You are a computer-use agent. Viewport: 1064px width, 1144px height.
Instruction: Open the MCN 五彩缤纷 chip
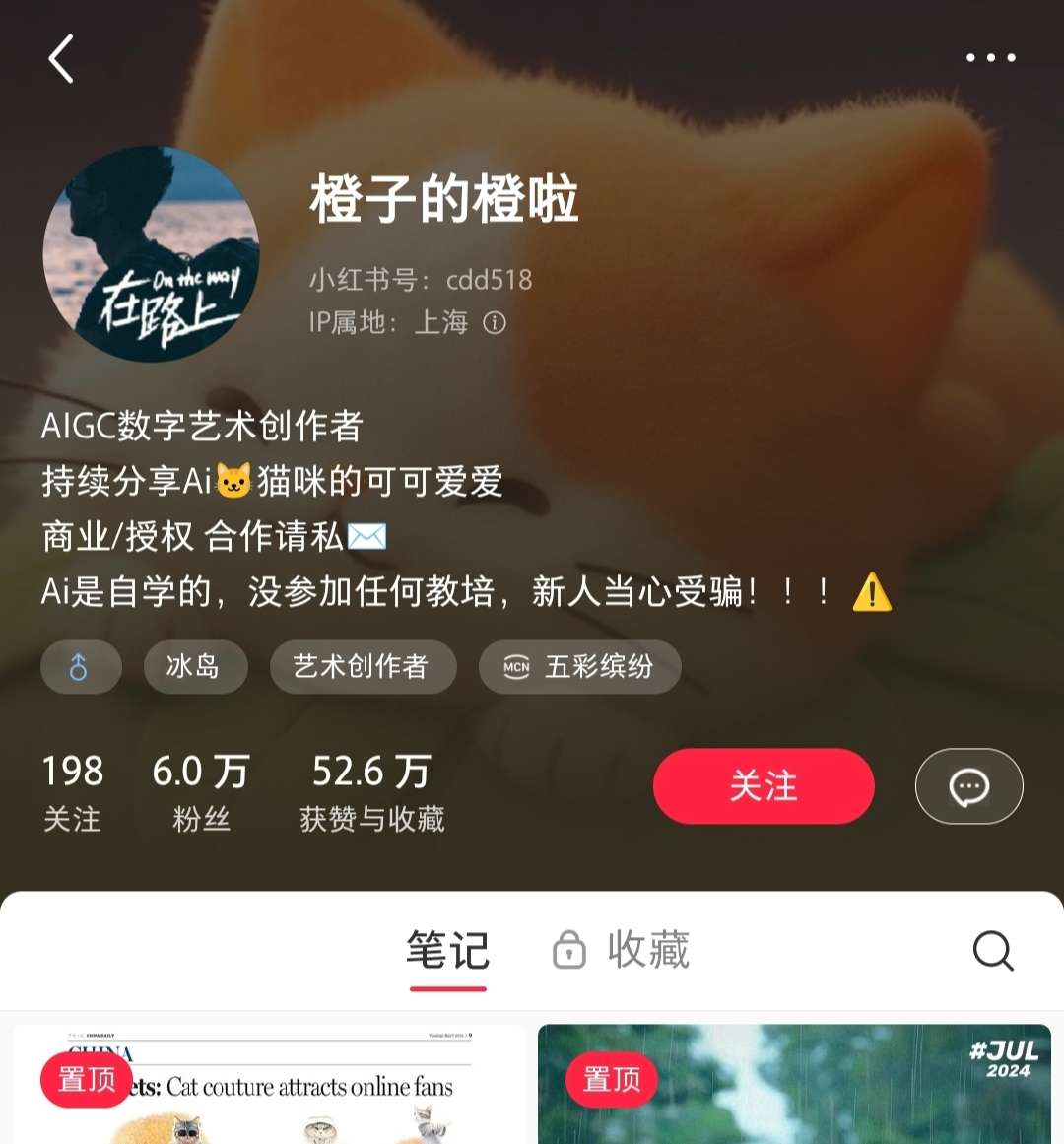click(x=579, y=667)
